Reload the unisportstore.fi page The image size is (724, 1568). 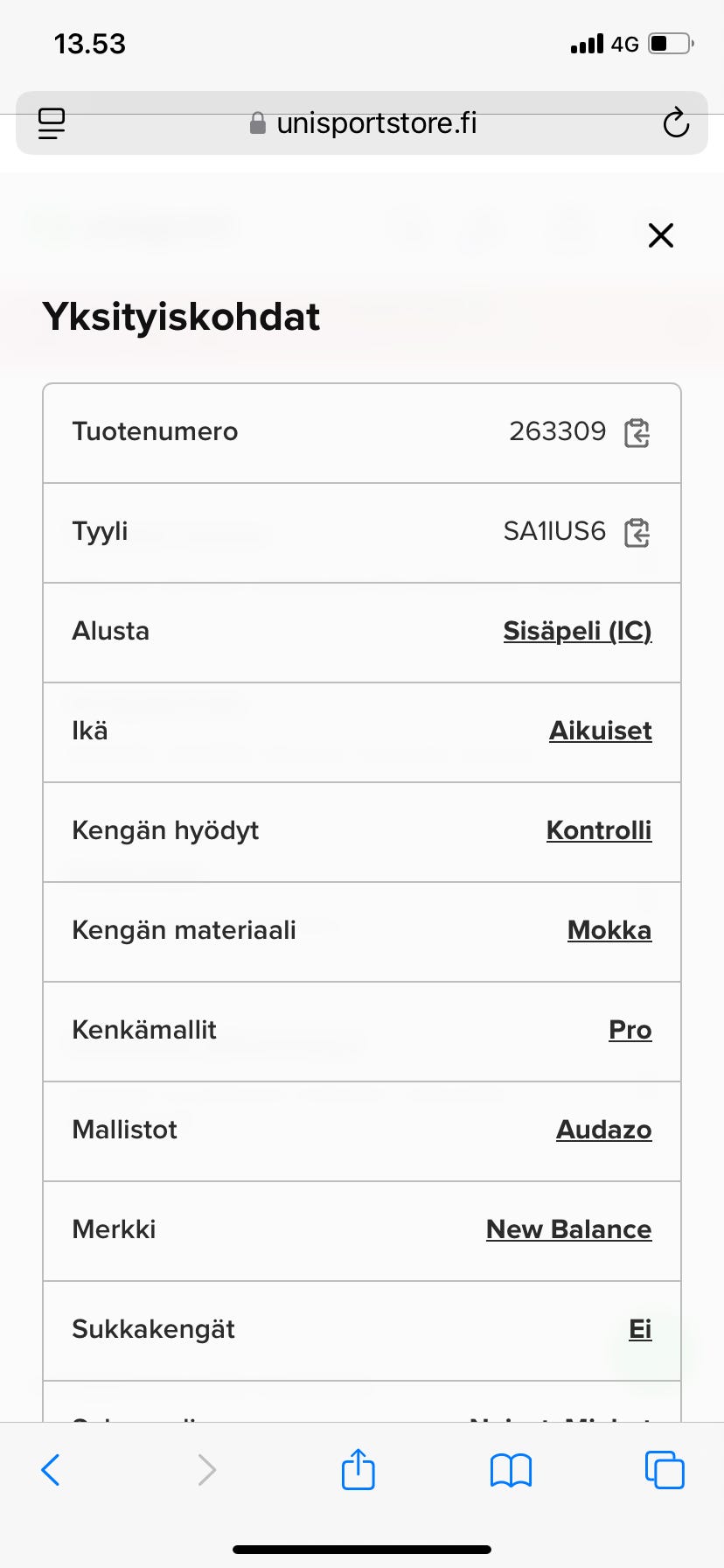point(675,123)
